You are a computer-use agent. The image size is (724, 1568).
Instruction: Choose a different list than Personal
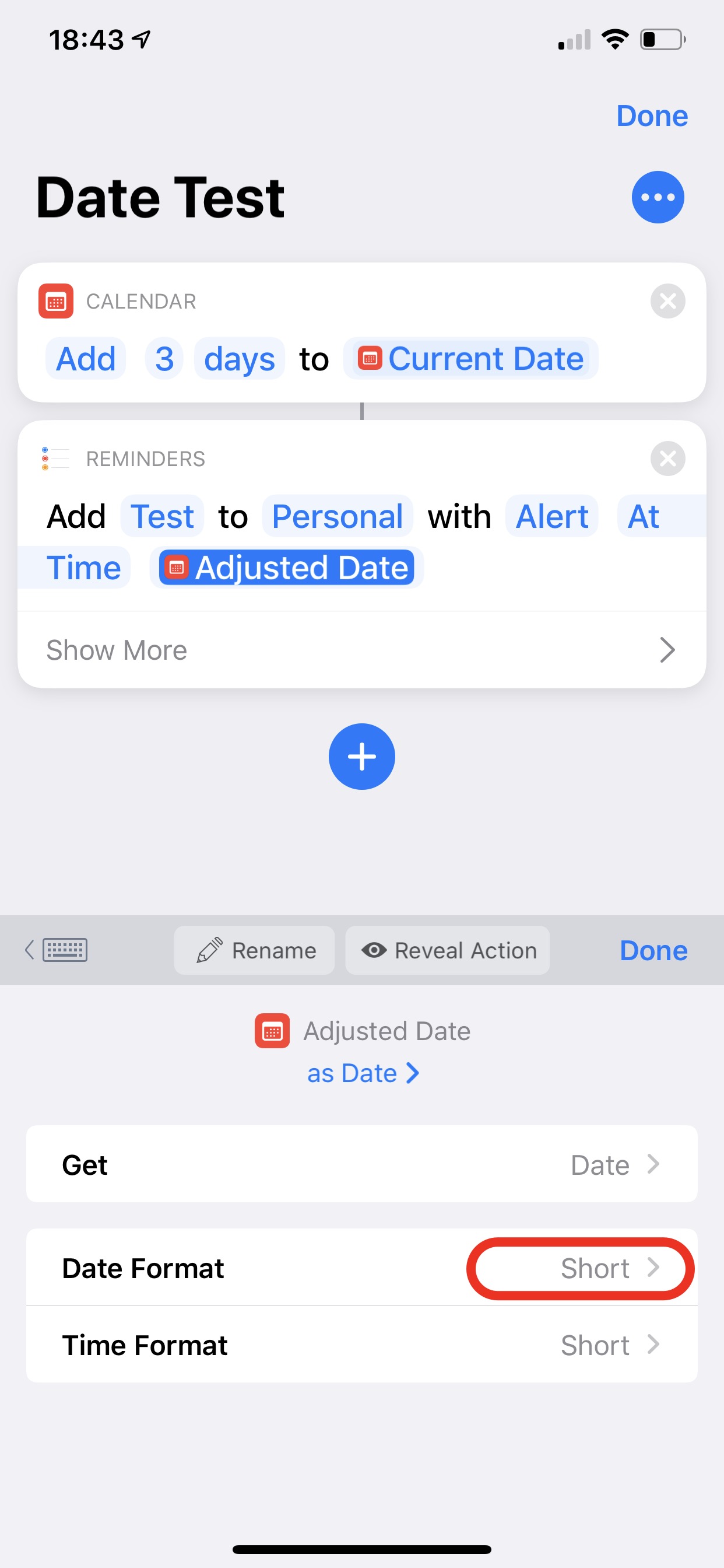(x=338, y=516)
